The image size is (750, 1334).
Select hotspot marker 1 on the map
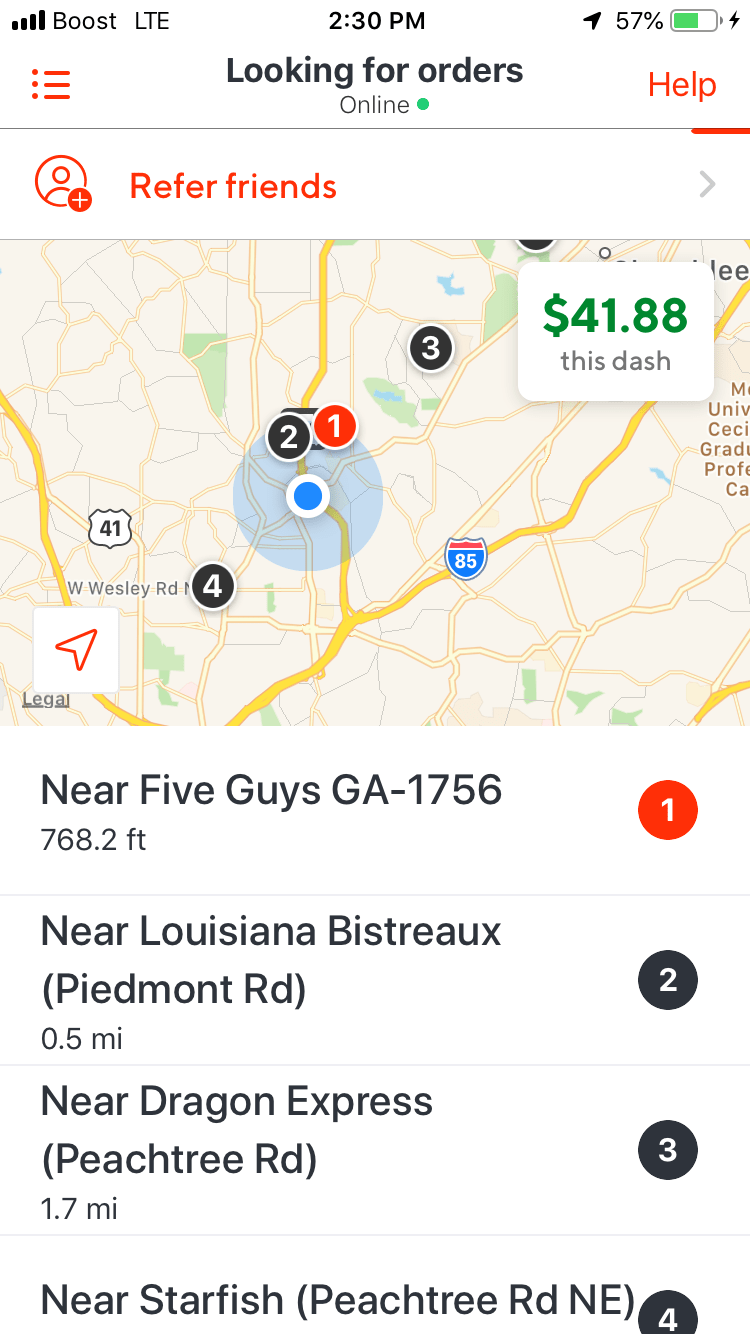(x=335, y=426)
